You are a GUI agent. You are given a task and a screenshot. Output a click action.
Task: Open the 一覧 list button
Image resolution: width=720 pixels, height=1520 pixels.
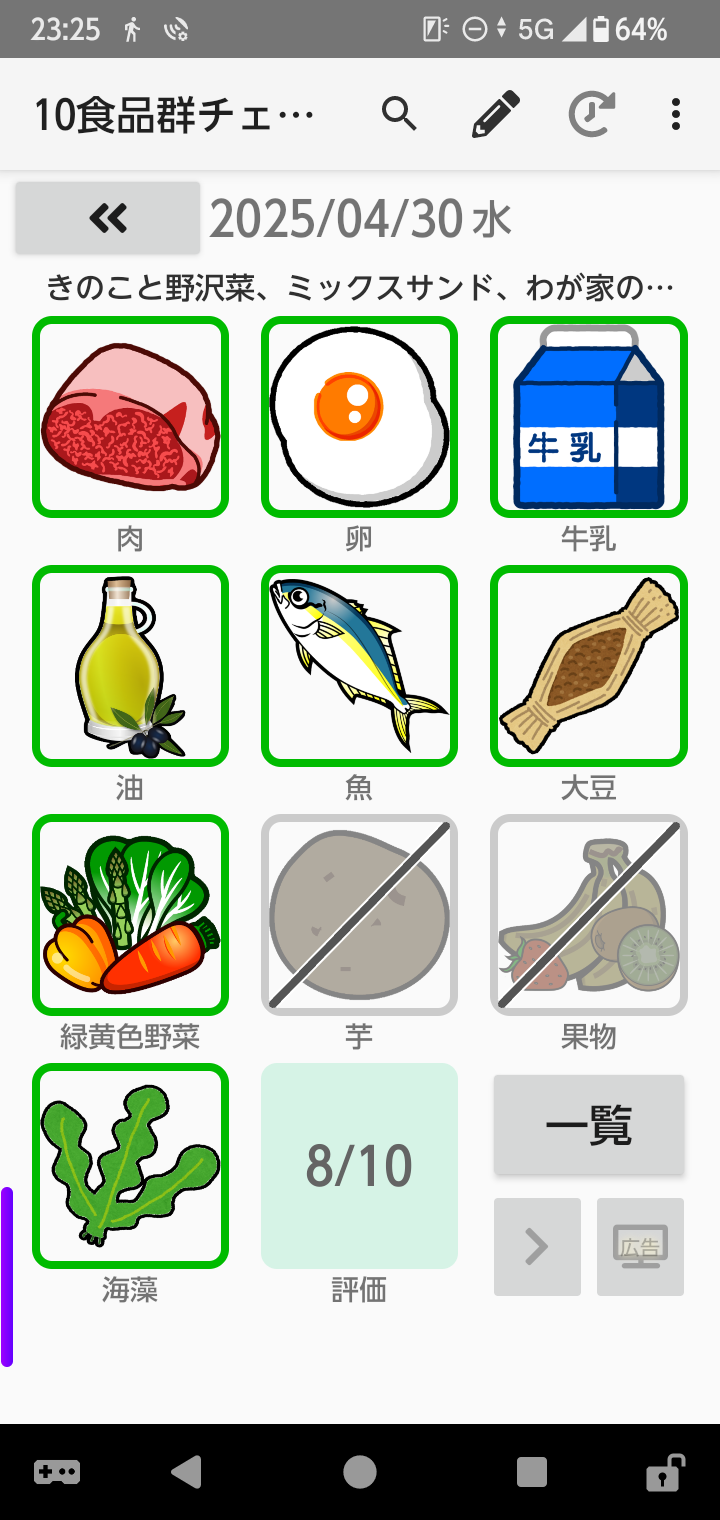point(589,1125)
